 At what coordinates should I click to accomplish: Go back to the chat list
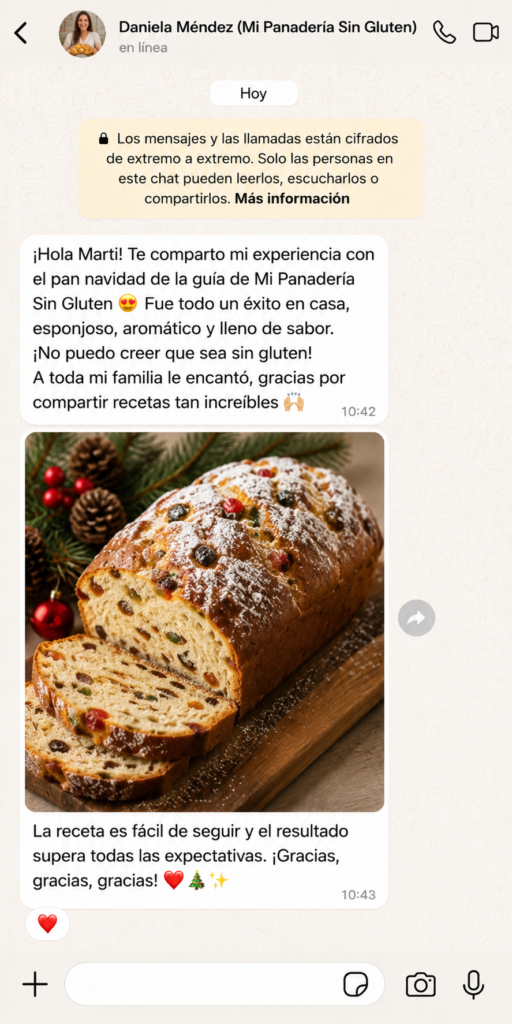tap(21, 33)
